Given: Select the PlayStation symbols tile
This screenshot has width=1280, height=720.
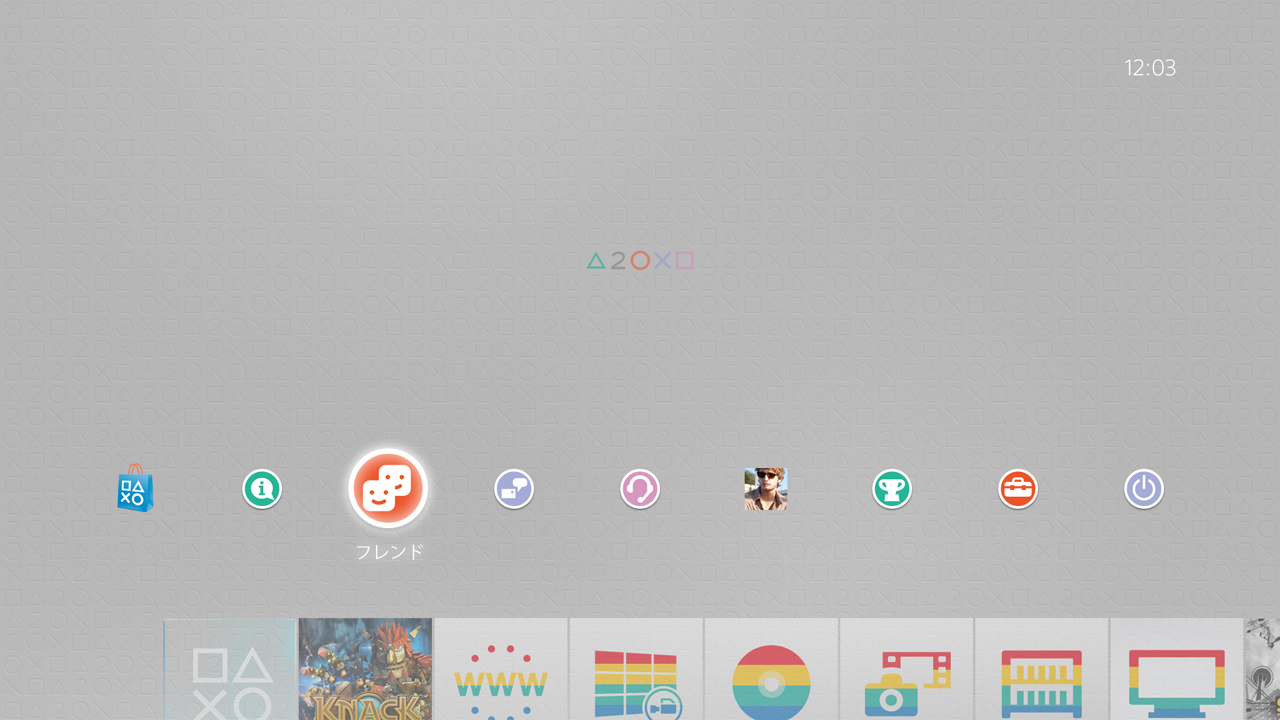Looking at the screenshot, I should pyautogui.click(x=231, y=668).
